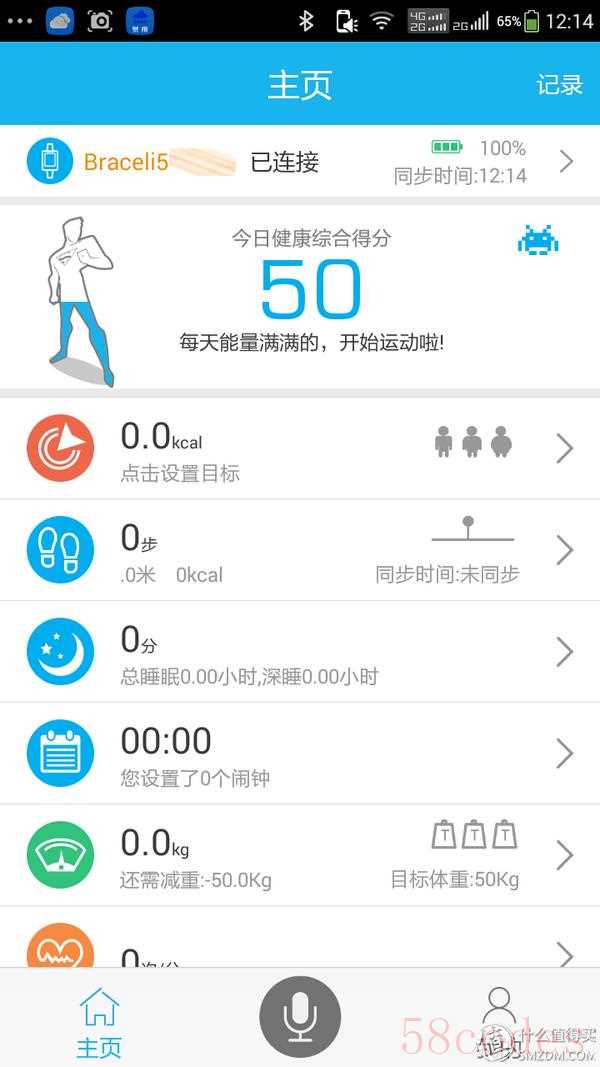Tap the microphone voice button
Viewport: 600px width, 1067px height.
tap(300, 1017)
